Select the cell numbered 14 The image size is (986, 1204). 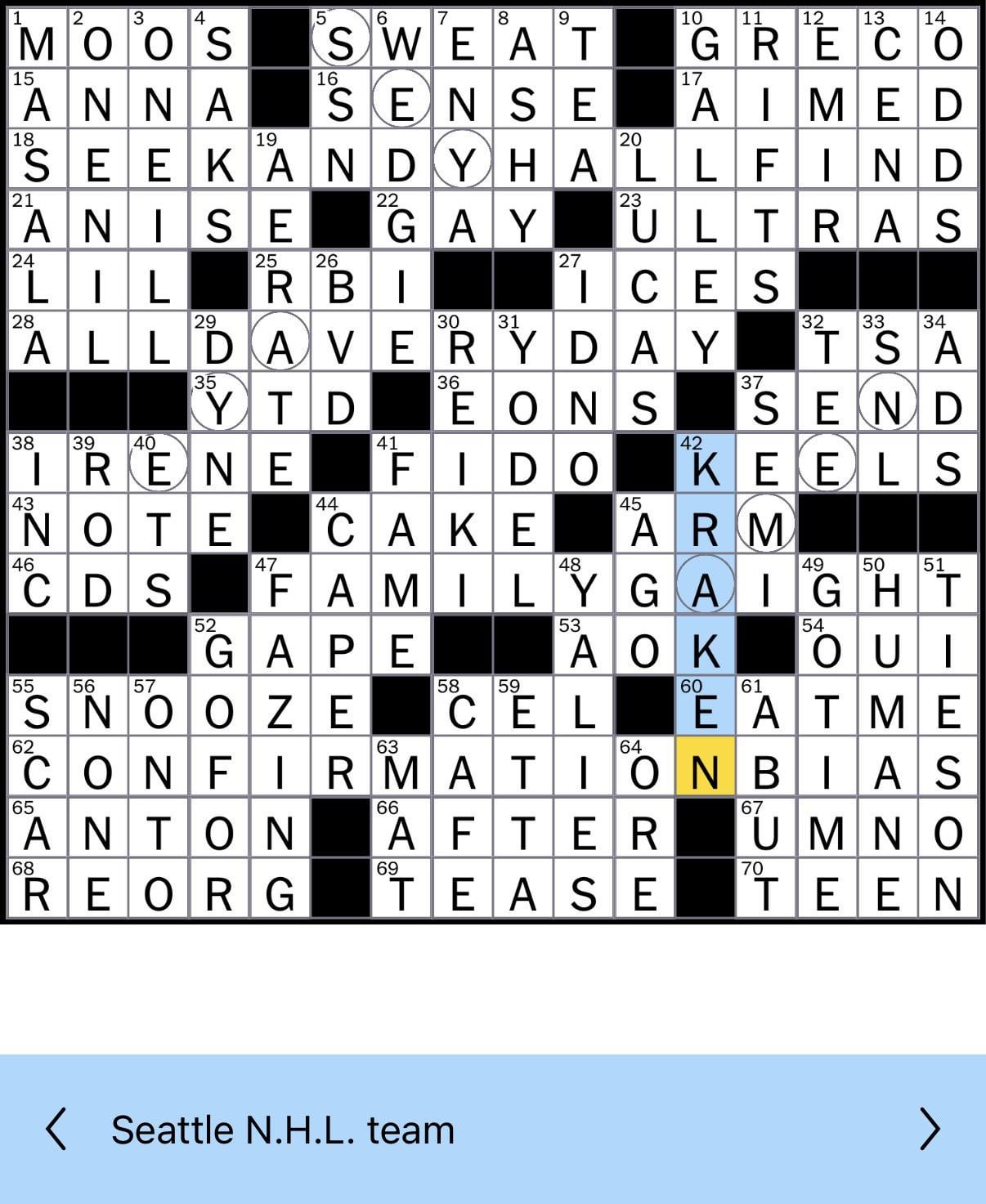click(x=948, y=38)
